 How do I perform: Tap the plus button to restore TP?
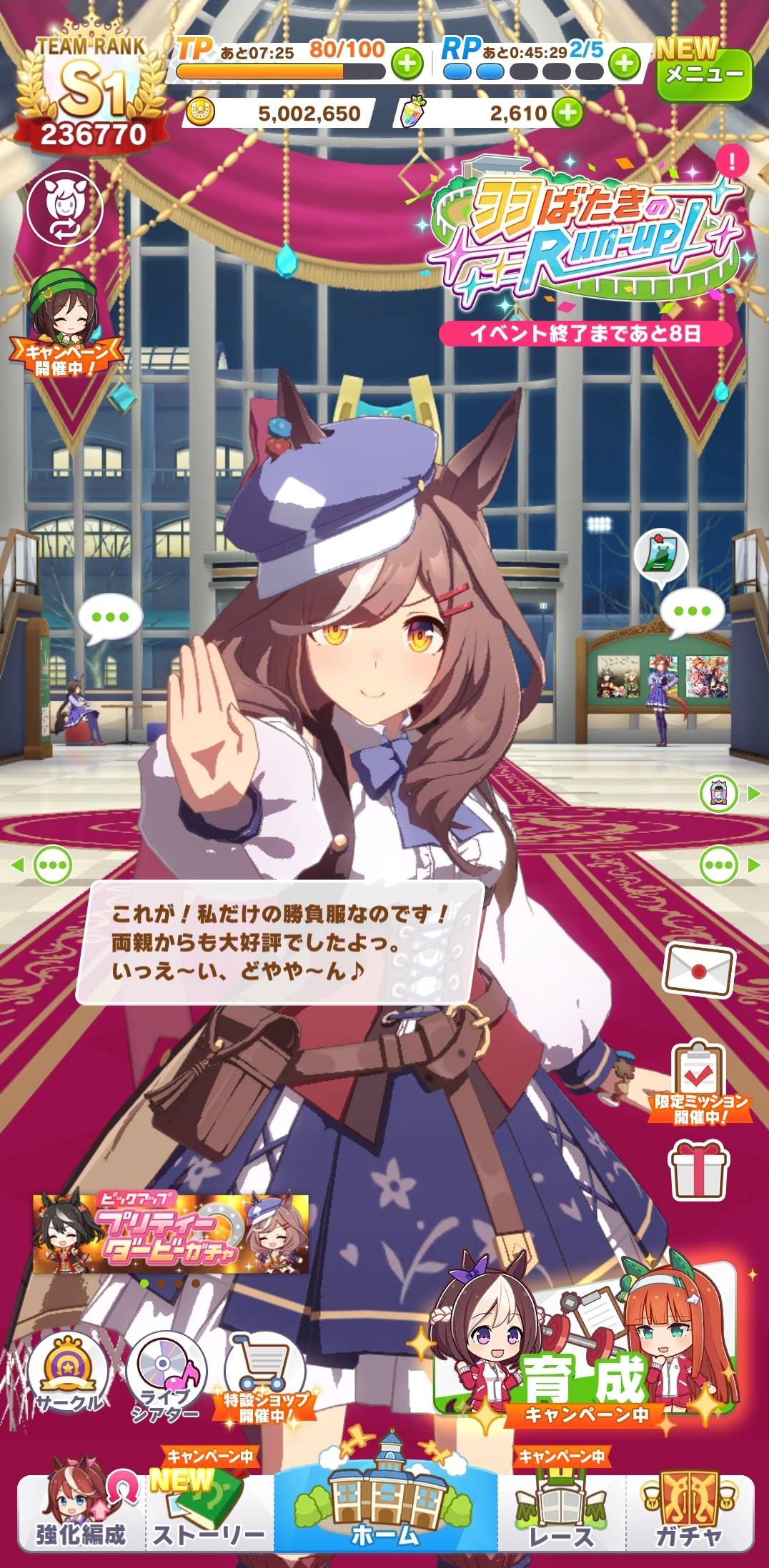coord(407,64)
